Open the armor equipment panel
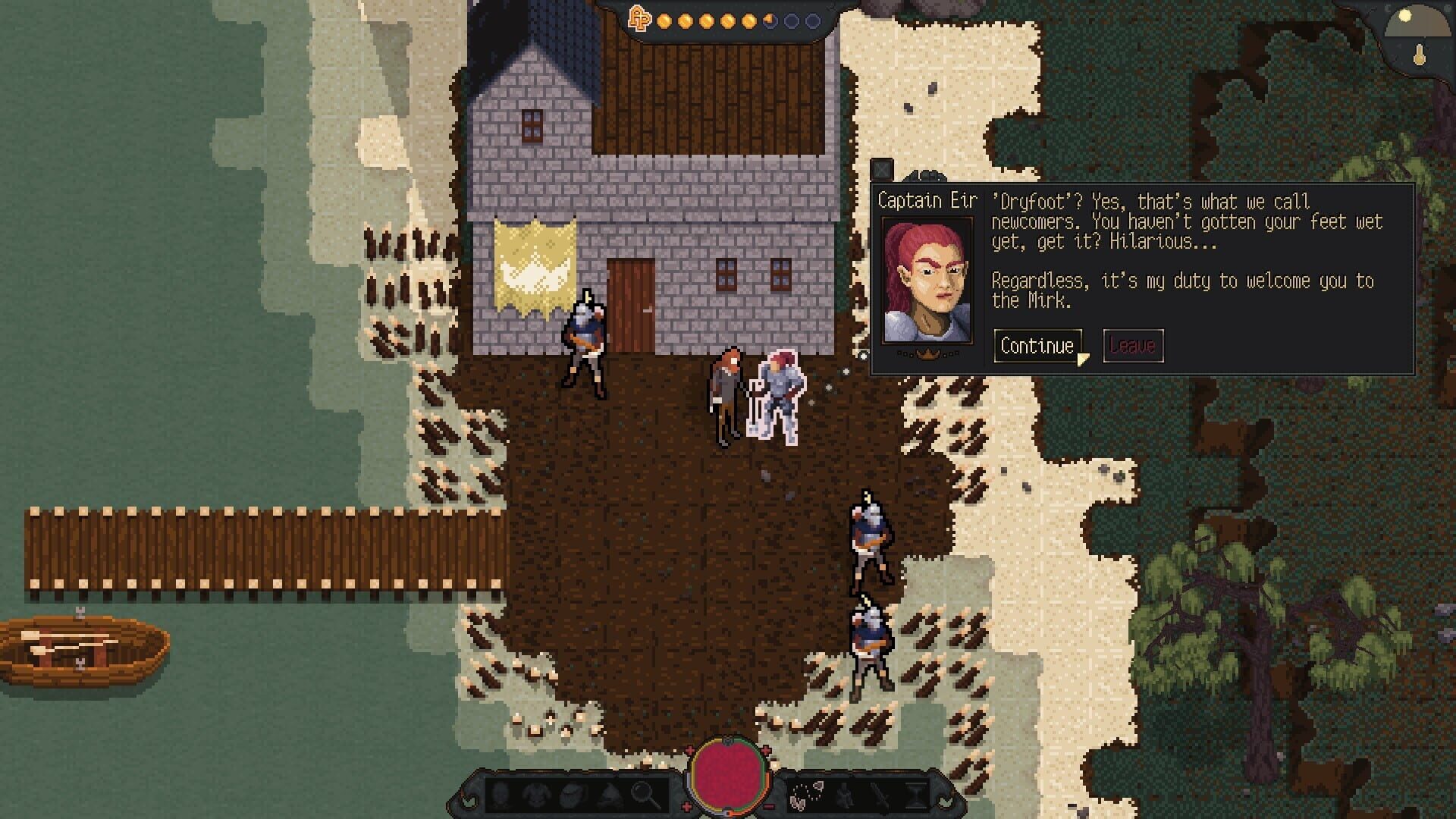Screen dimensions: 1456x819 pos(537,795)
